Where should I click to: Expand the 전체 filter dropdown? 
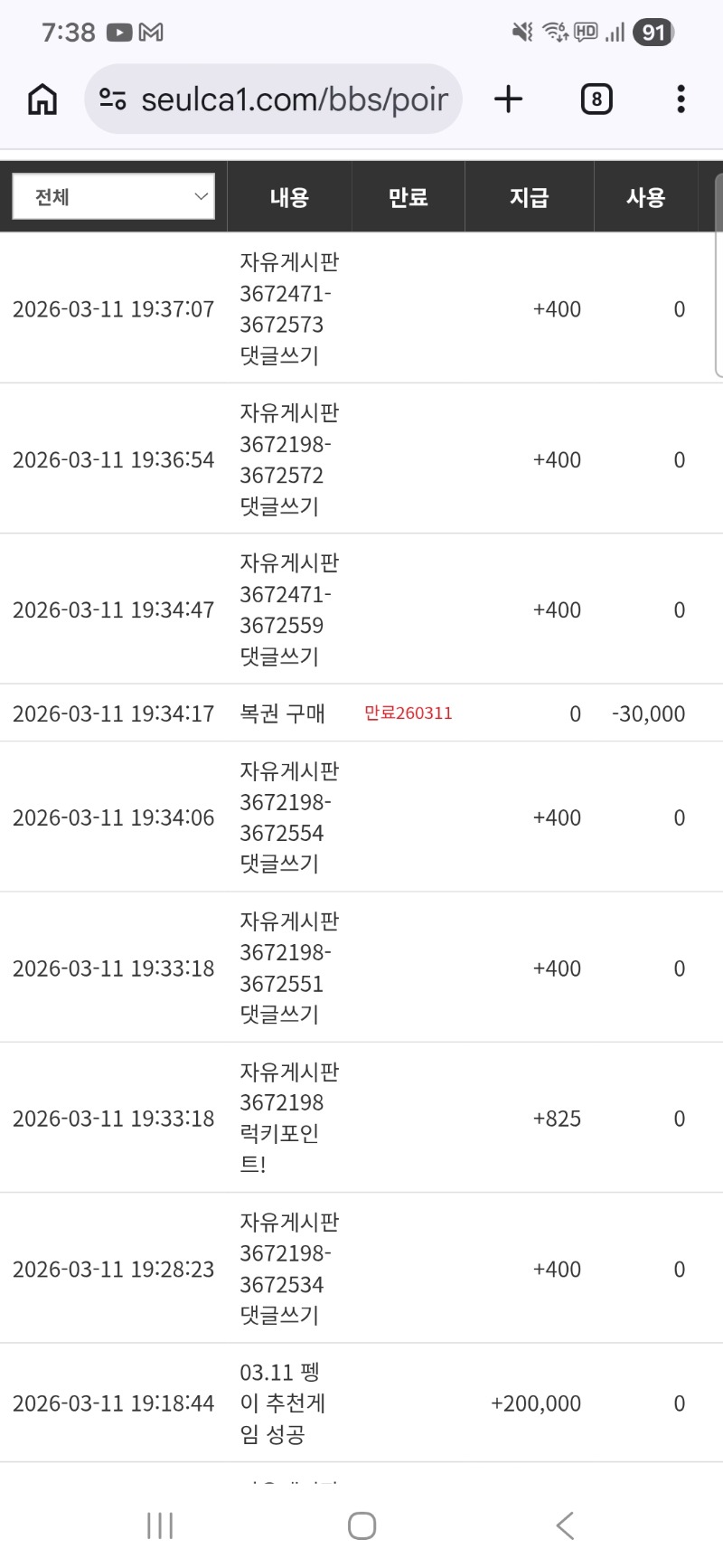coord(114,196)
